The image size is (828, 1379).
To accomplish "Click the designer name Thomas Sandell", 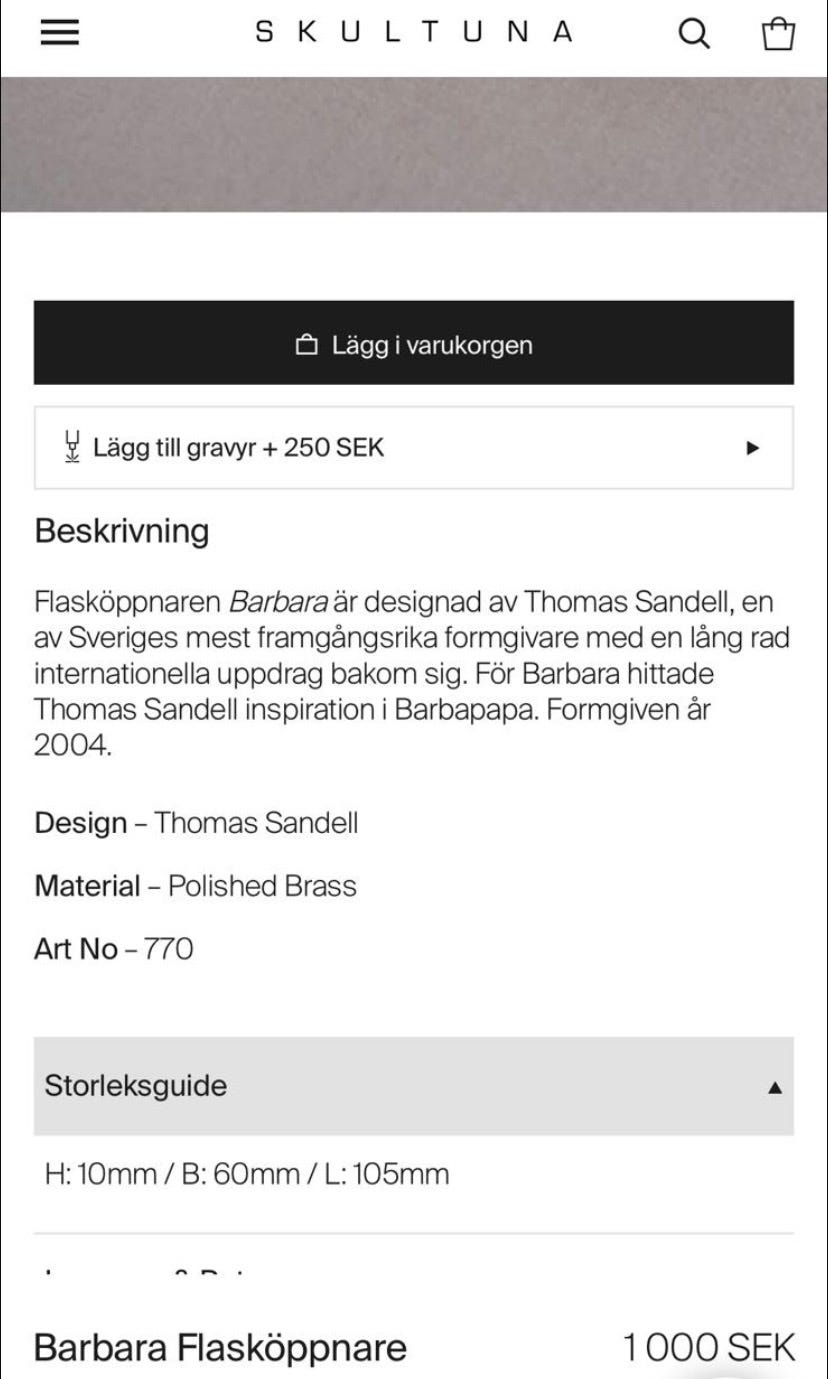I will pos(257,822).
